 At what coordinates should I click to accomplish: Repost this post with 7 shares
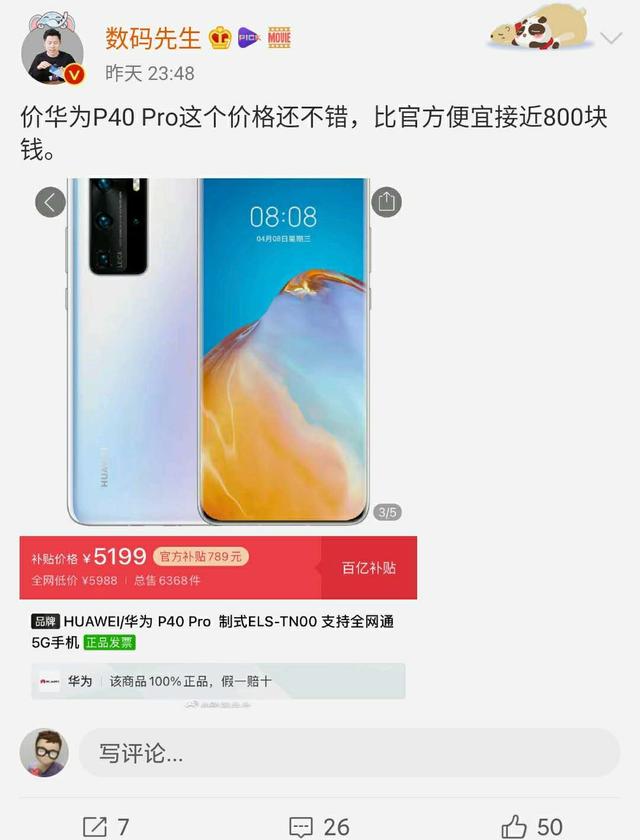[106, 826]
